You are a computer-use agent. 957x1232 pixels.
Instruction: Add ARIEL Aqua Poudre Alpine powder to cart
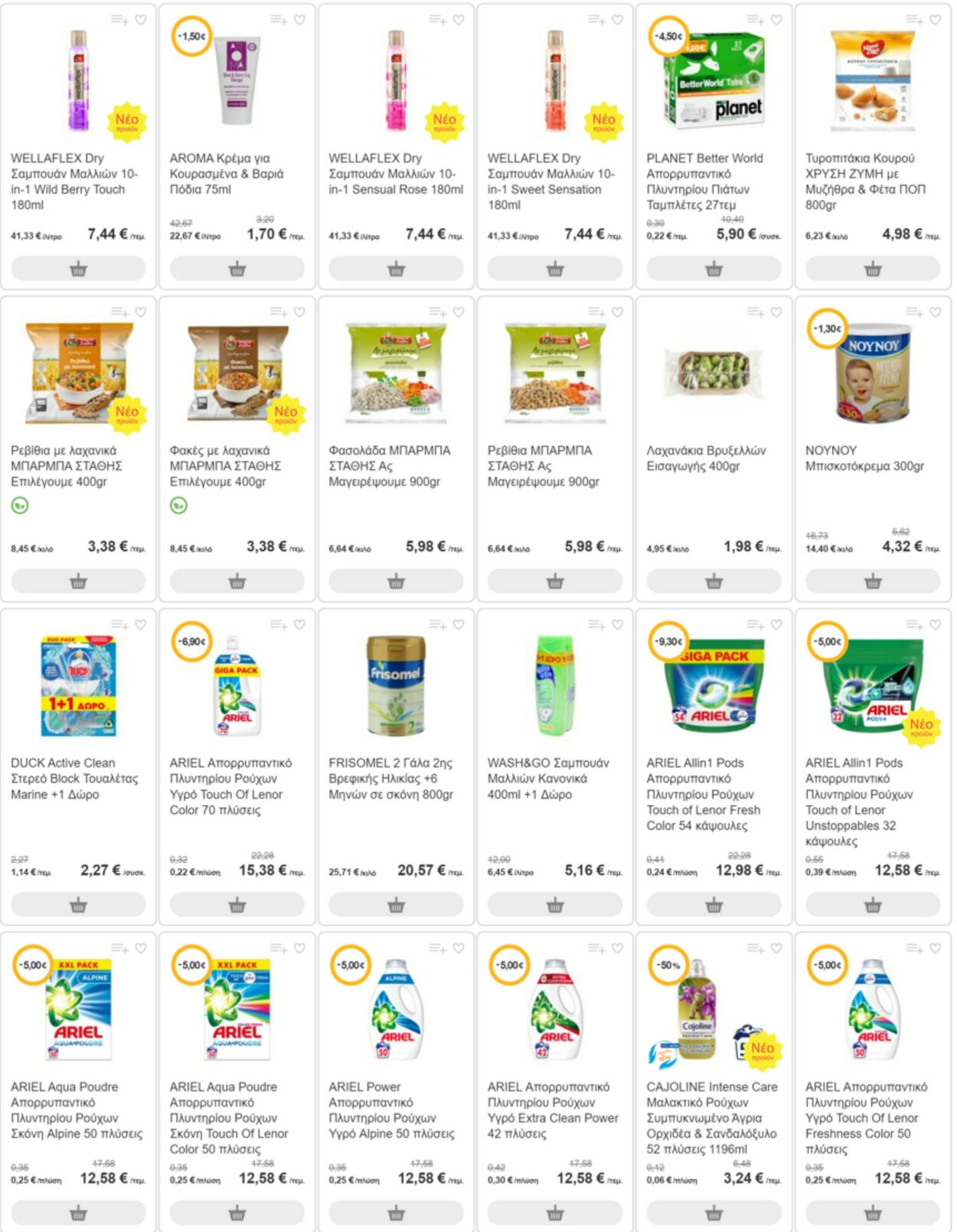pyautogui.click(x=78, y=1213)
